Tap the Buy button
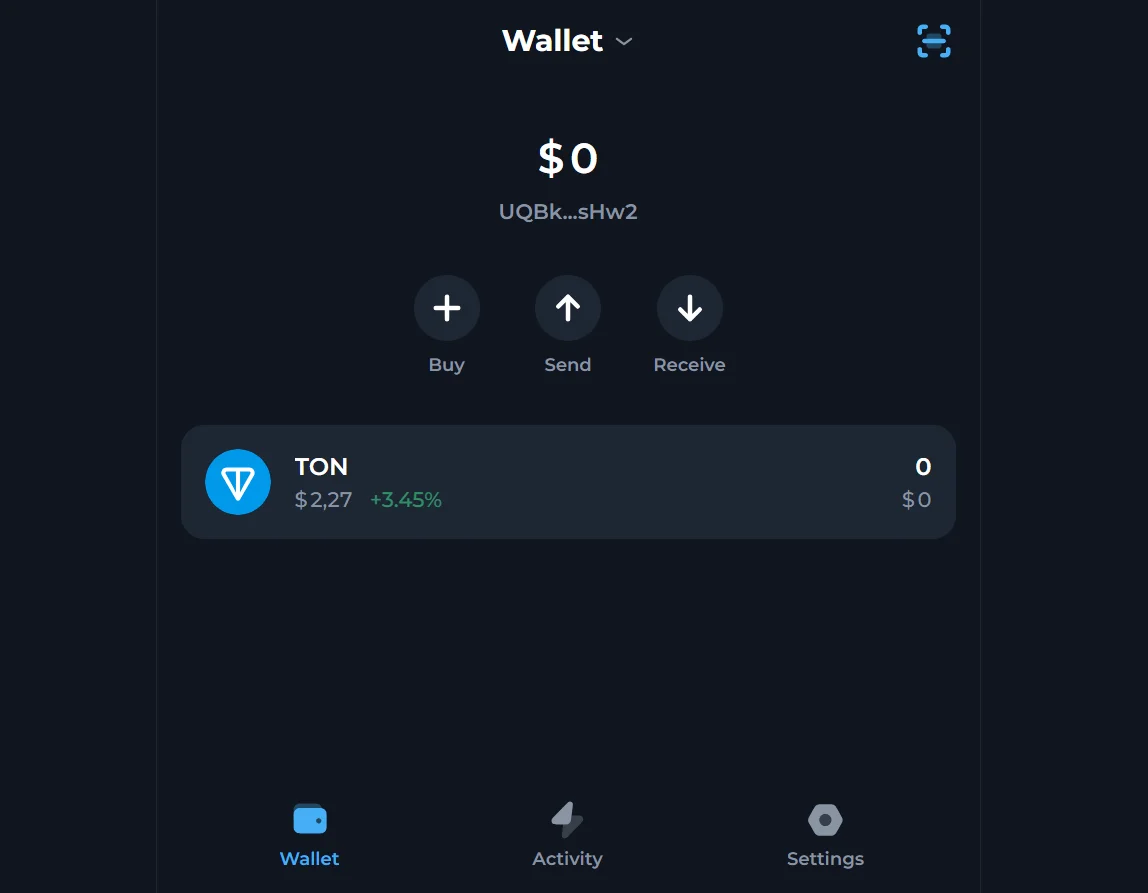 (x=446, y=309)
